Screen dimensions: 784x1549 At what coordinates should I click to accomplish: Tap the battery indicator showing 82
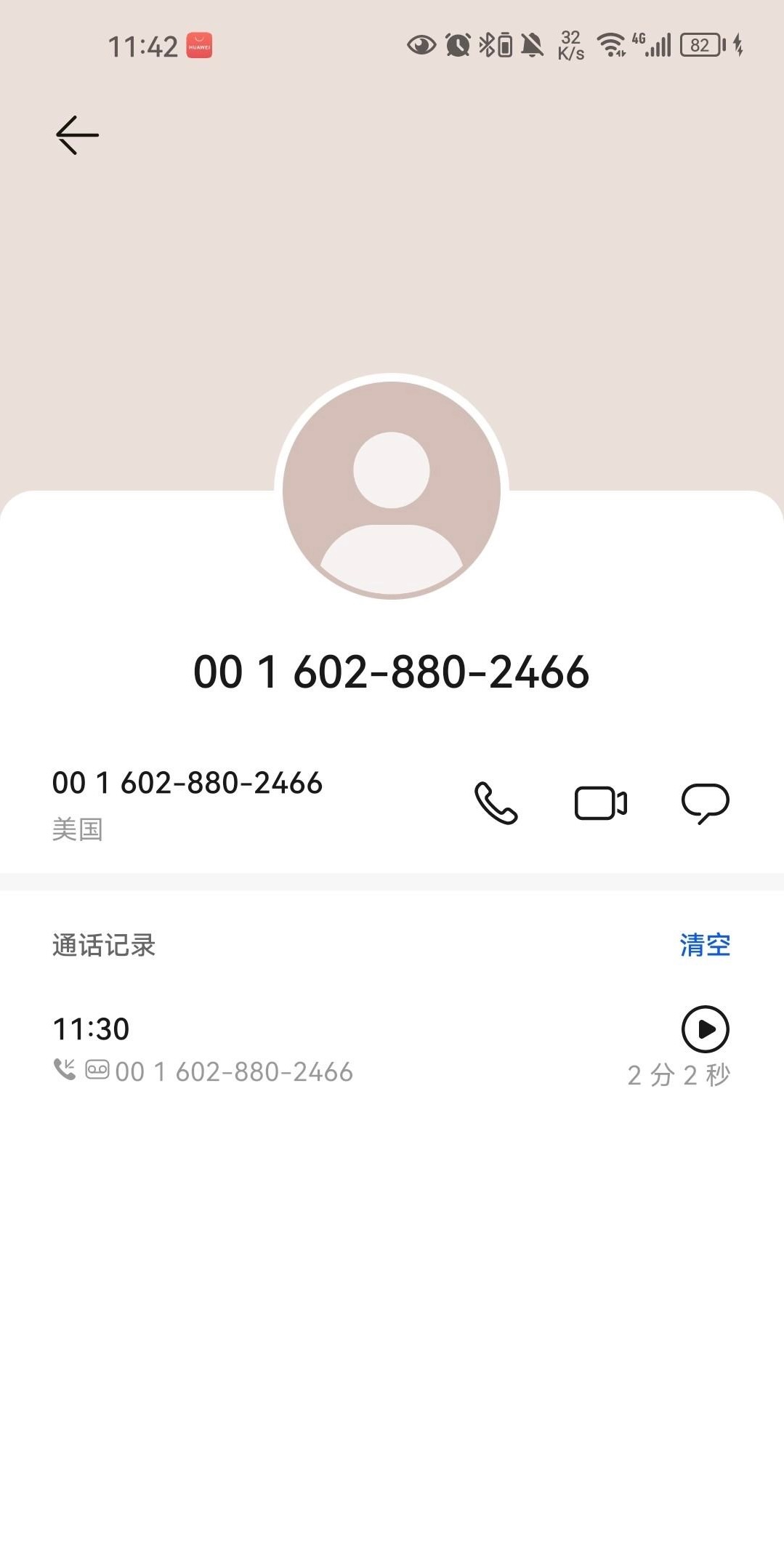[x=700, y=45]
